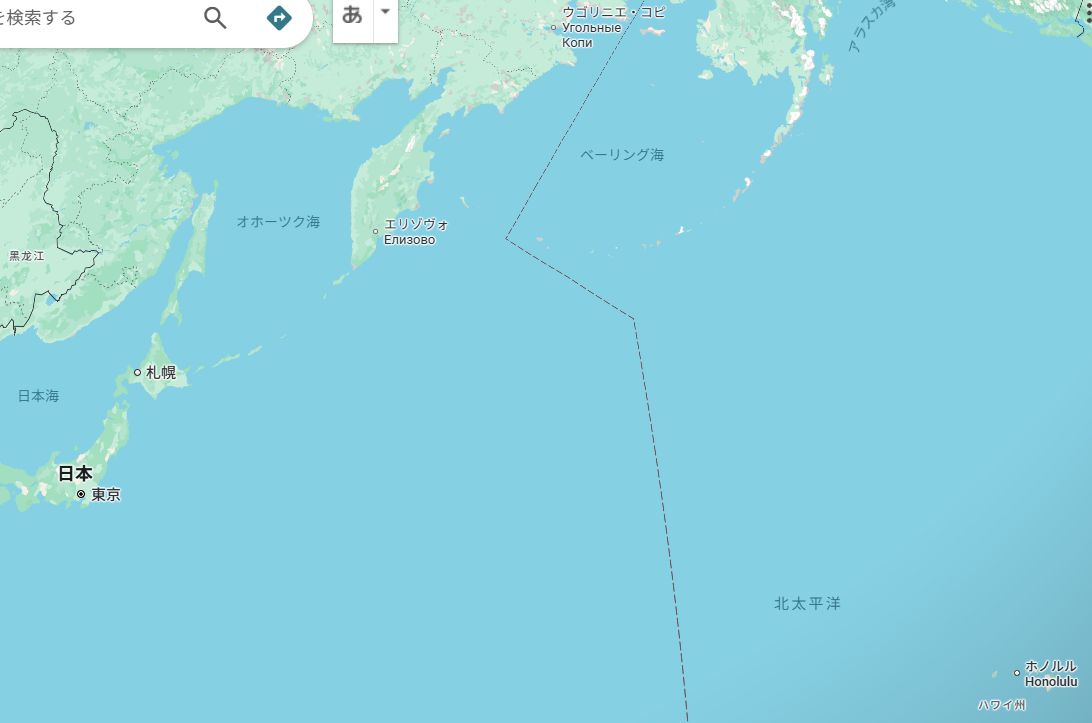The height and width of the screenshot is (723, 1092).
Task: Tap the あ input mode button
Action: point(352,14)
